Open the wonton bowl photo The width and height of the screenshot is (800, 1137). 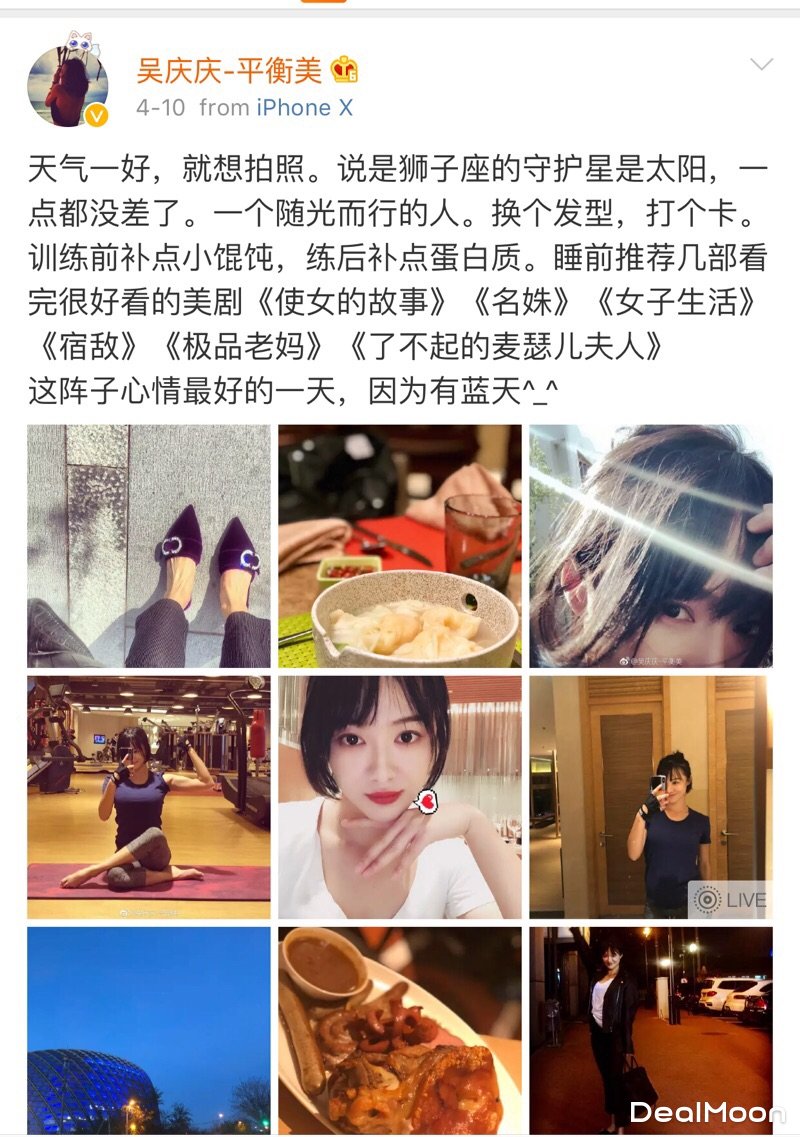400,546
